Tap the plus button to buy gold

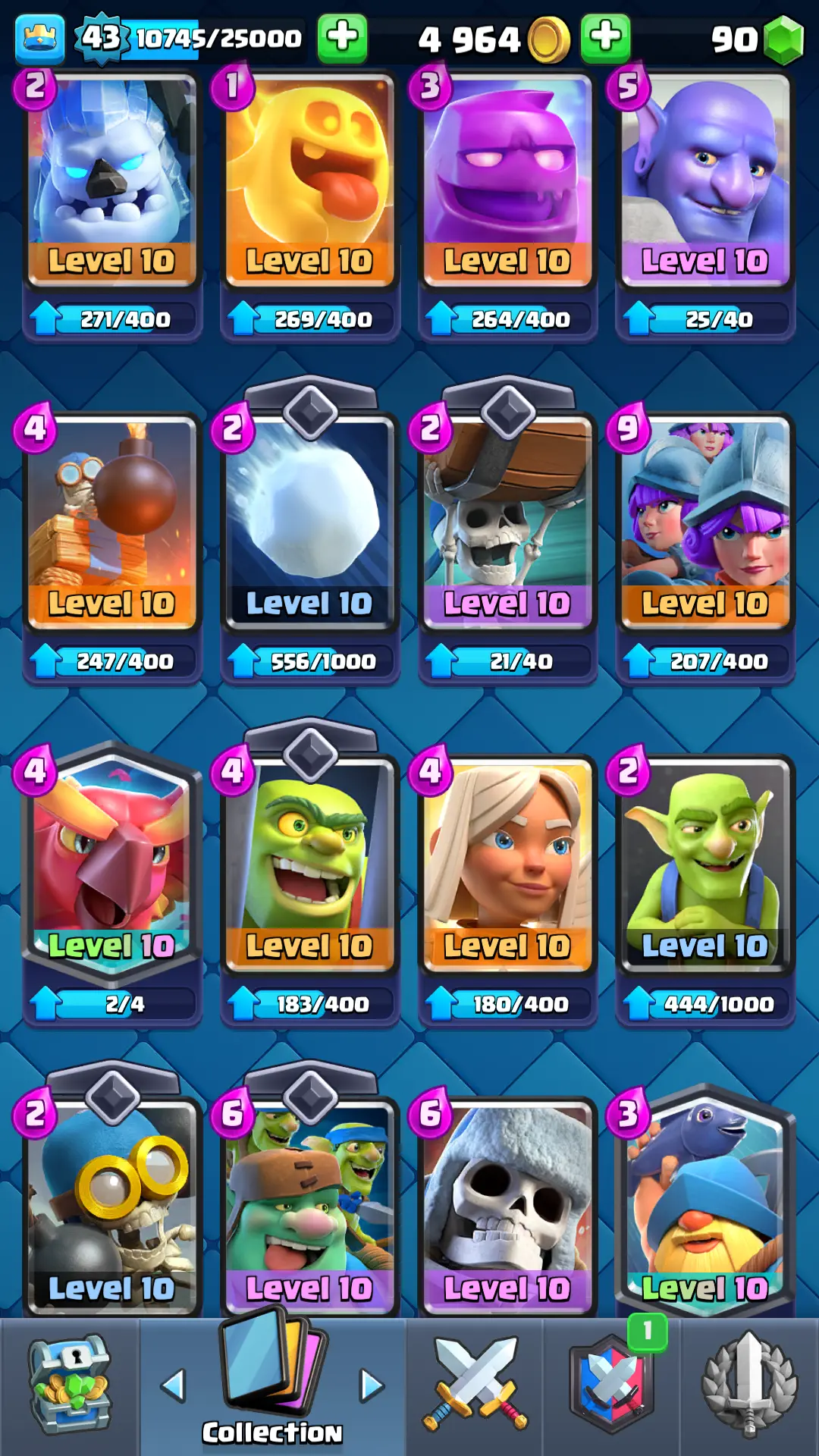coord(605,37)
